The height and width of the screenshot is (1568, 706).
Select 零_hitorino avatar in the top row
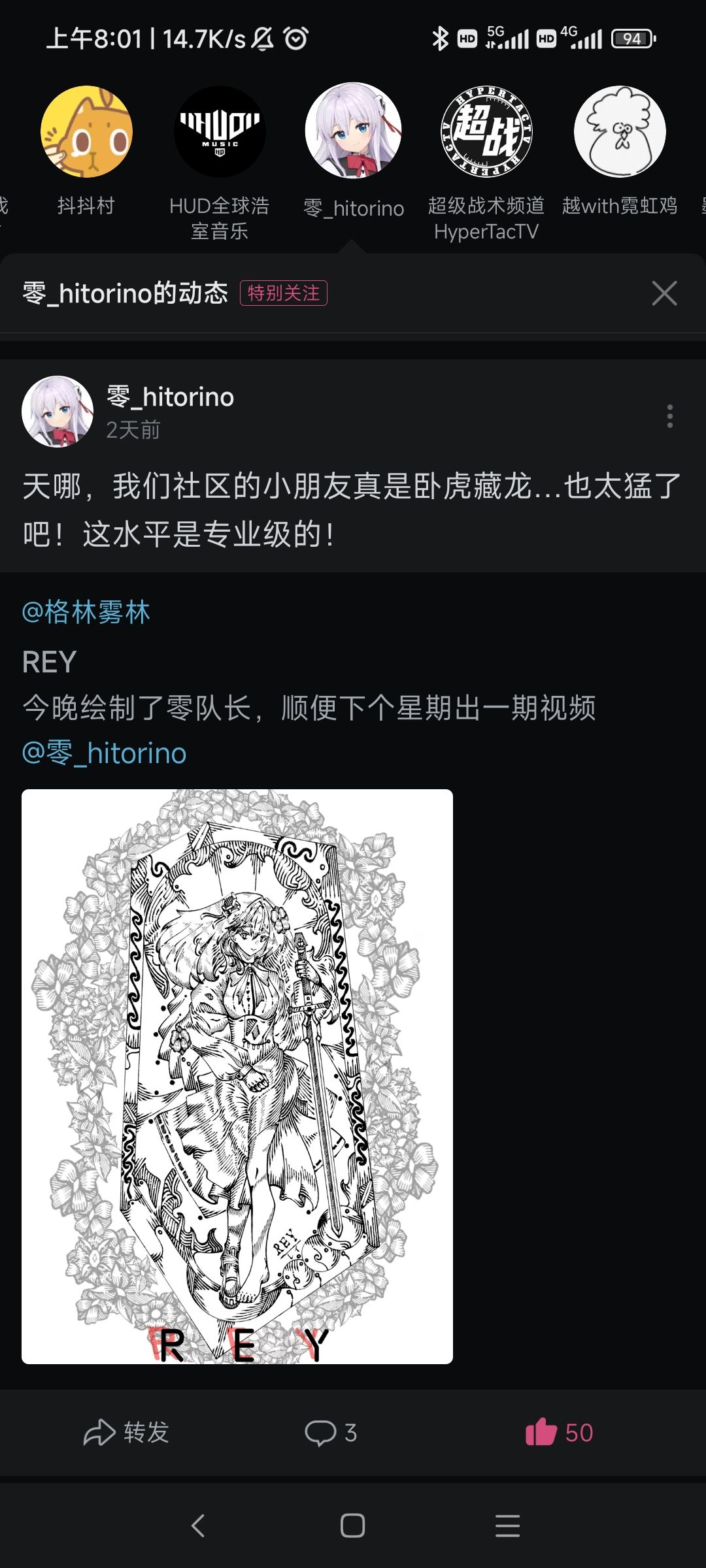pyautogui.click(x=353, y=131)
